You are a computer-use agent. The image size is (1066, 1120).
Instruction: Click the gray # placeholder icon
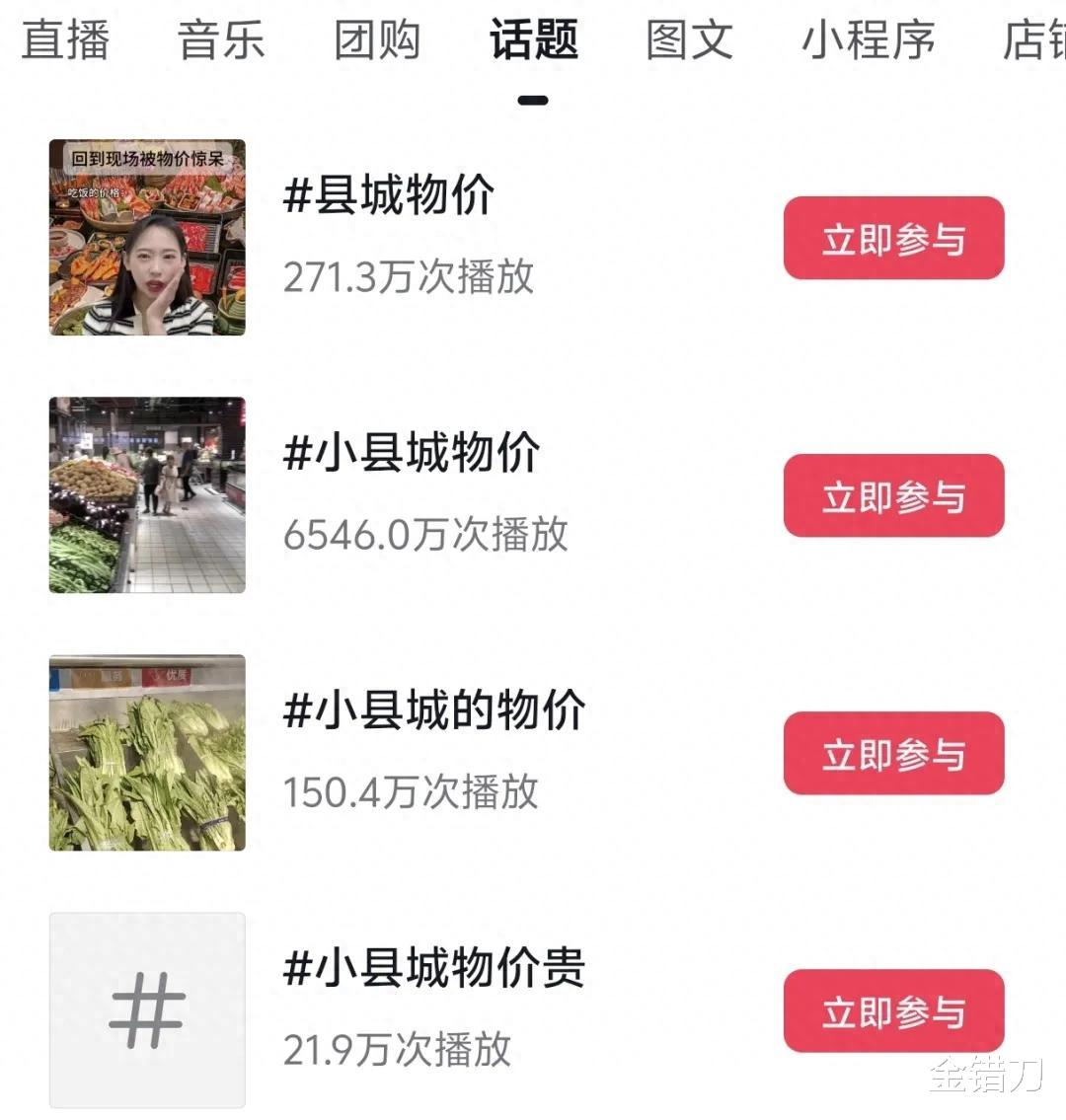click(x=146, y=1010)
